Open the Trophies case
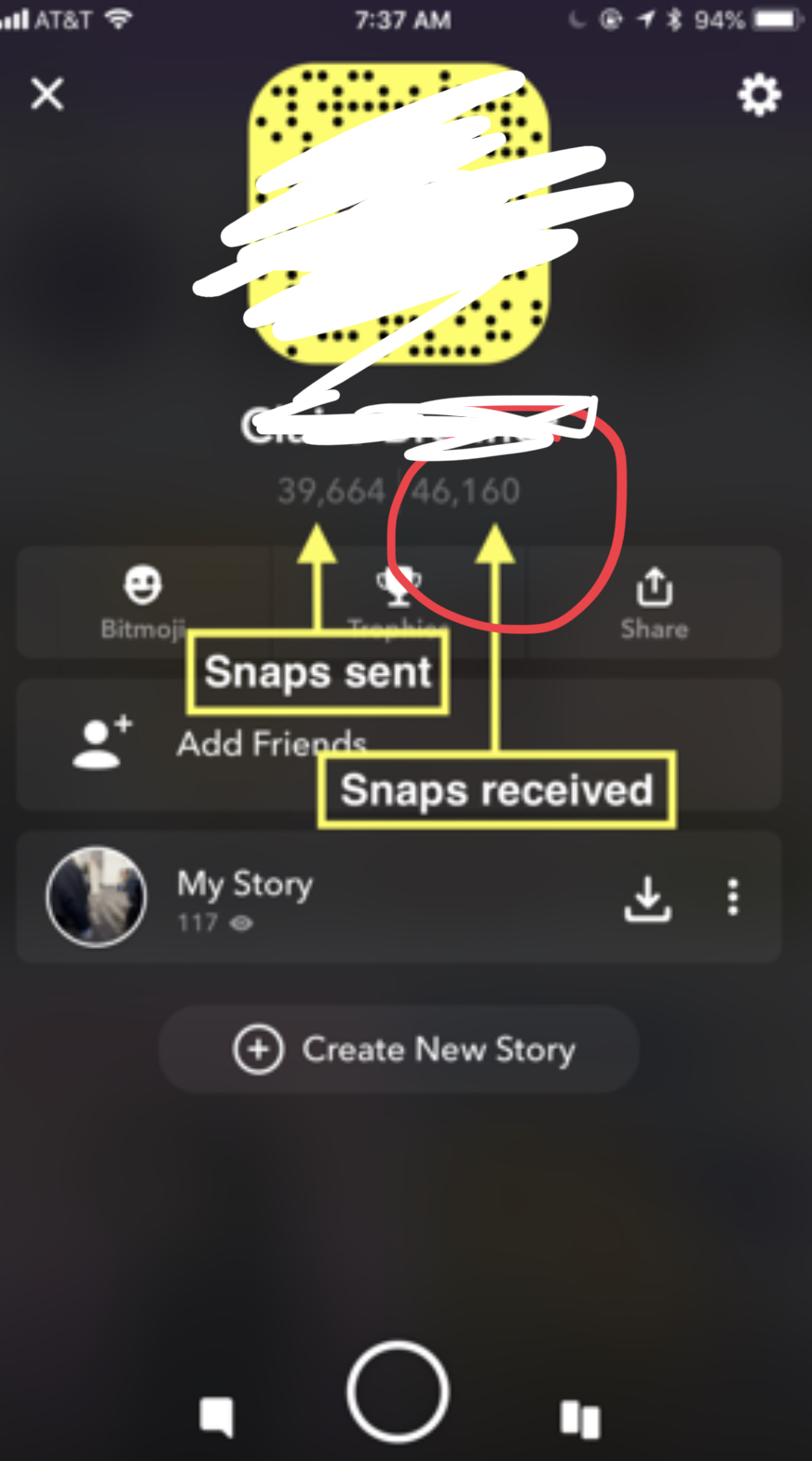Screen dimensions: 812x1461 (399, 596)
